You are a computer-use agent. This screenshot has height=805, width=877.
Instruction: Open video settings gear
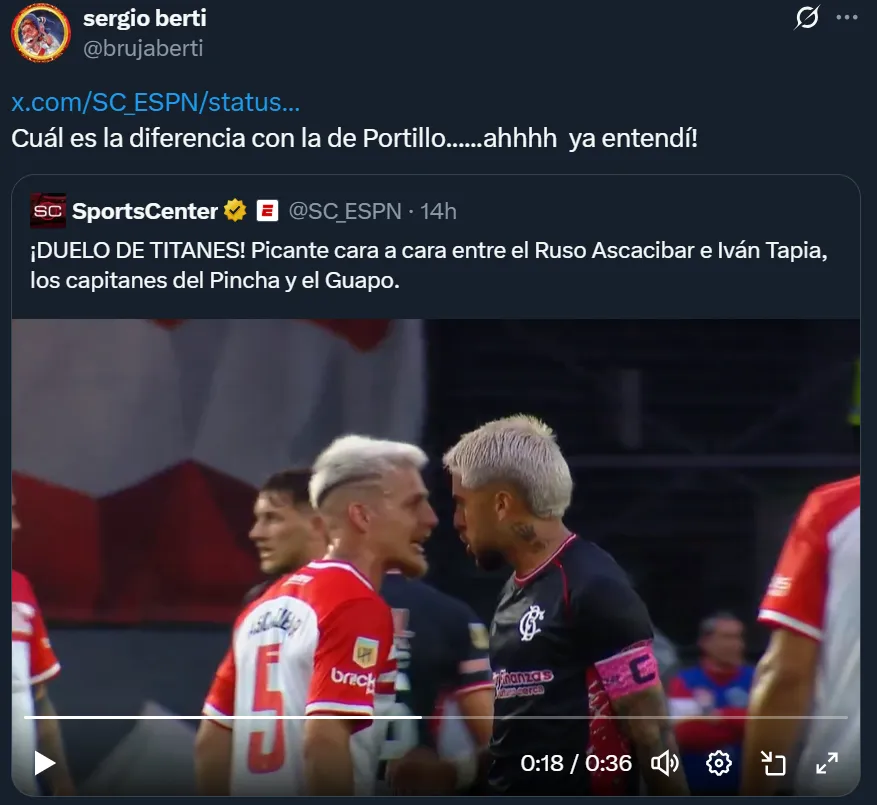pos(719,763)
